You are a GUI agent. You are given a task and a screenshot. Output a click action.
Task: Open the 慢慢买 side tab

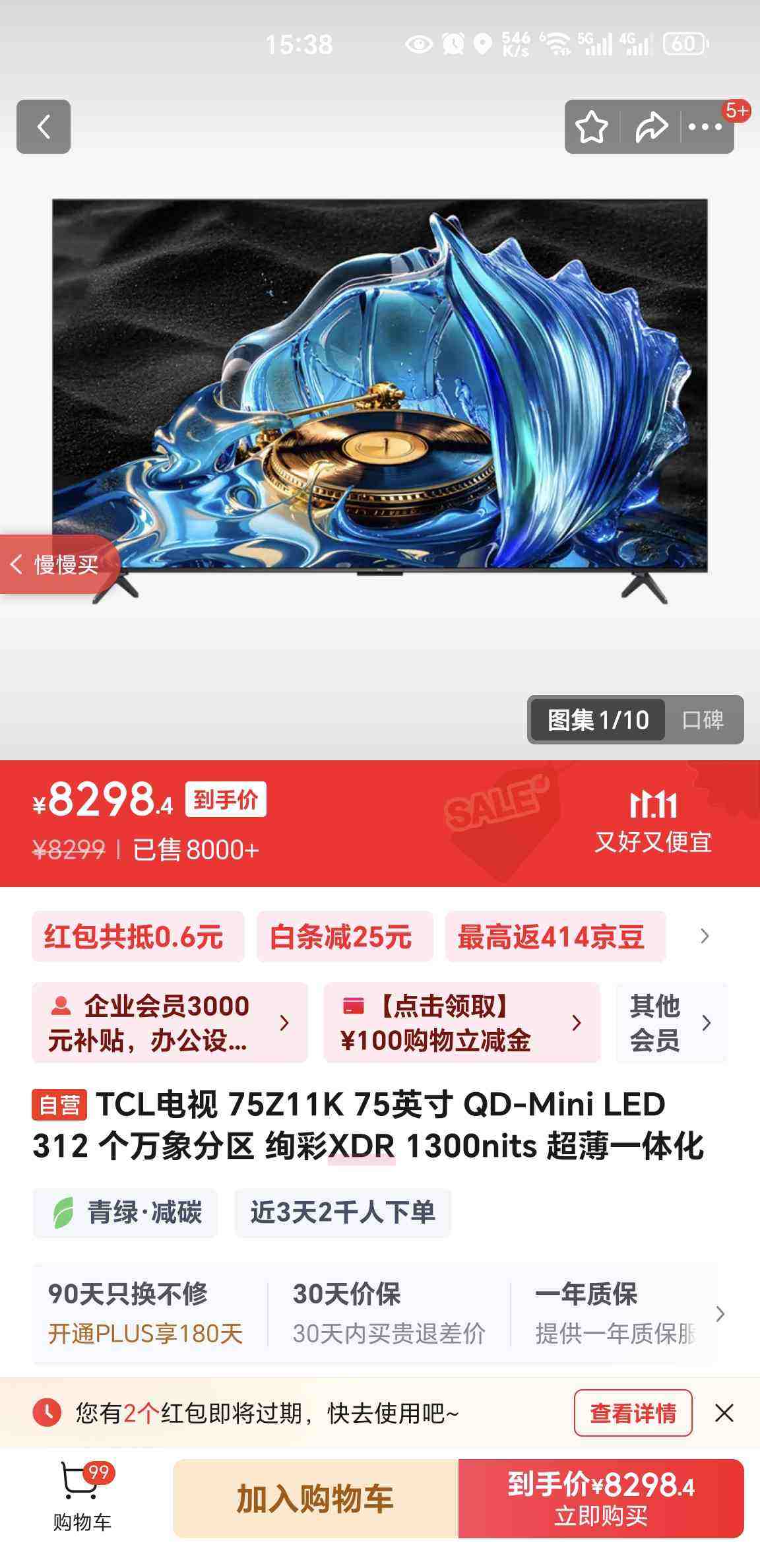[x=58, y=565]
